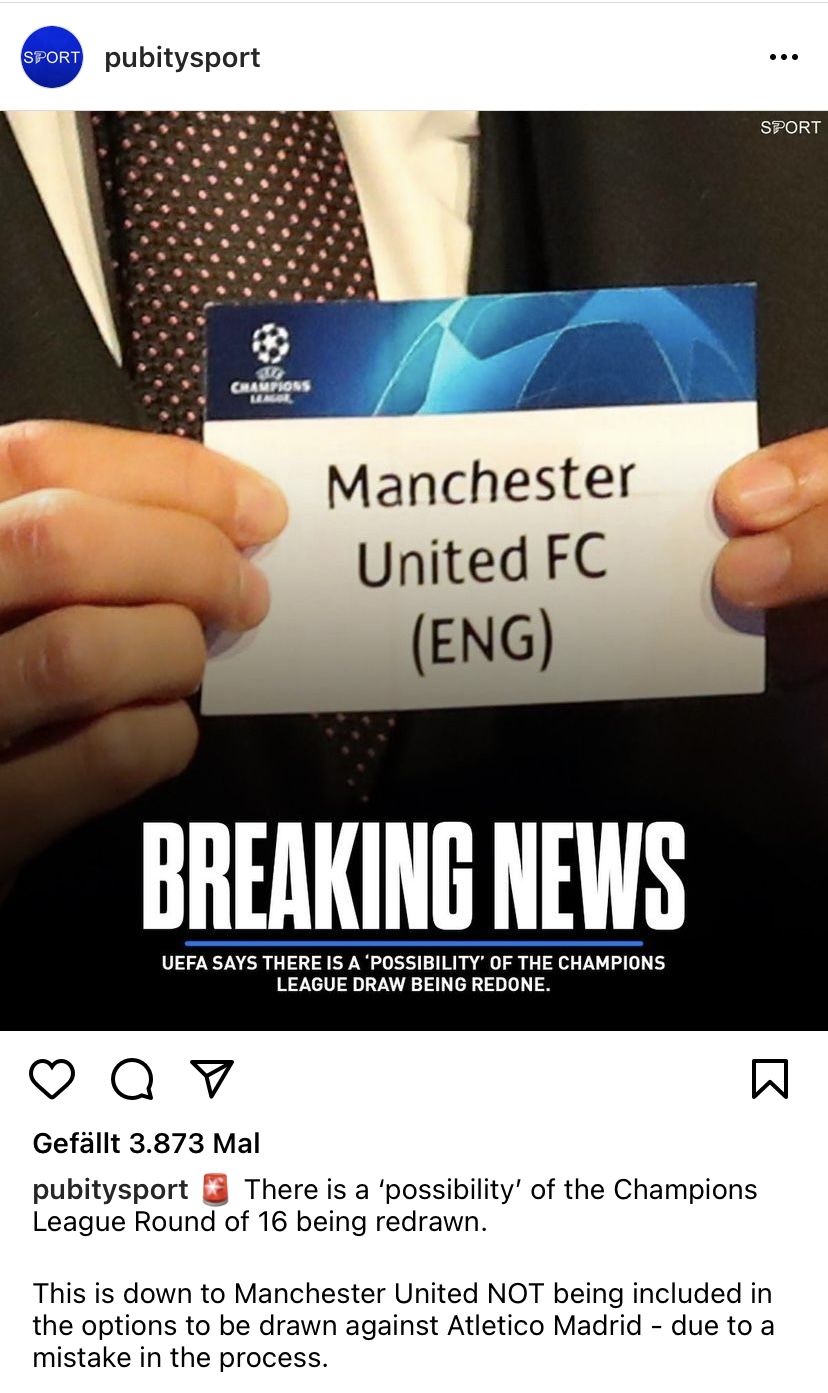Bookmark this post
Screen dimensions: 828x1393
[x=769, y=1079]
